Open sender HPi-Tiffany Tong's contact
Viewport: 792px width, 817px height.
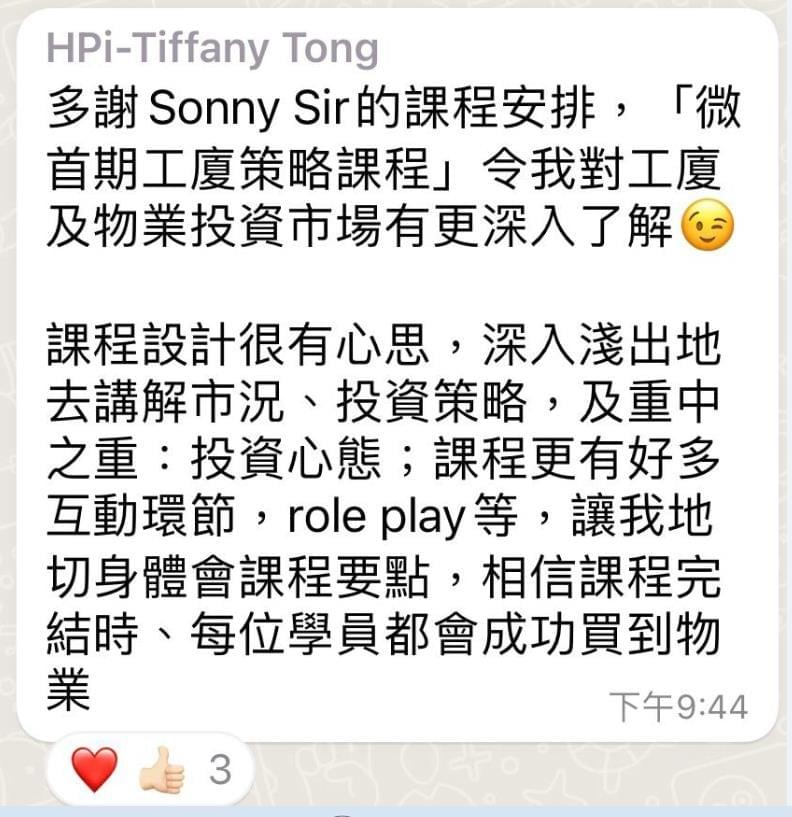[212, 48]
